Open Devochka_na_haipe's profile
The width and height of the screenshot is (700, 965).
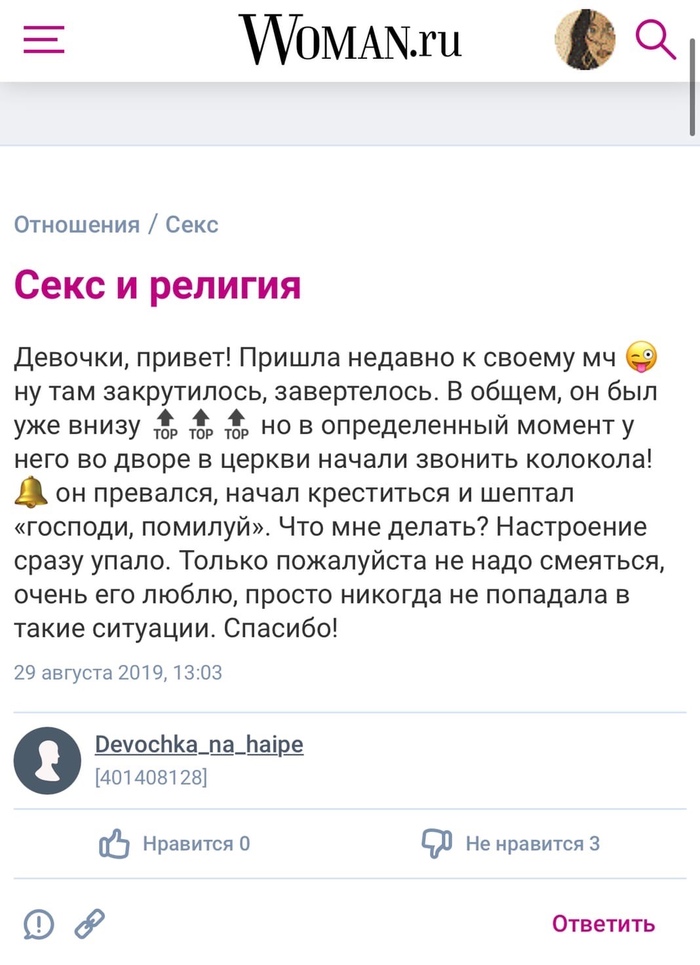coord(199,745)
